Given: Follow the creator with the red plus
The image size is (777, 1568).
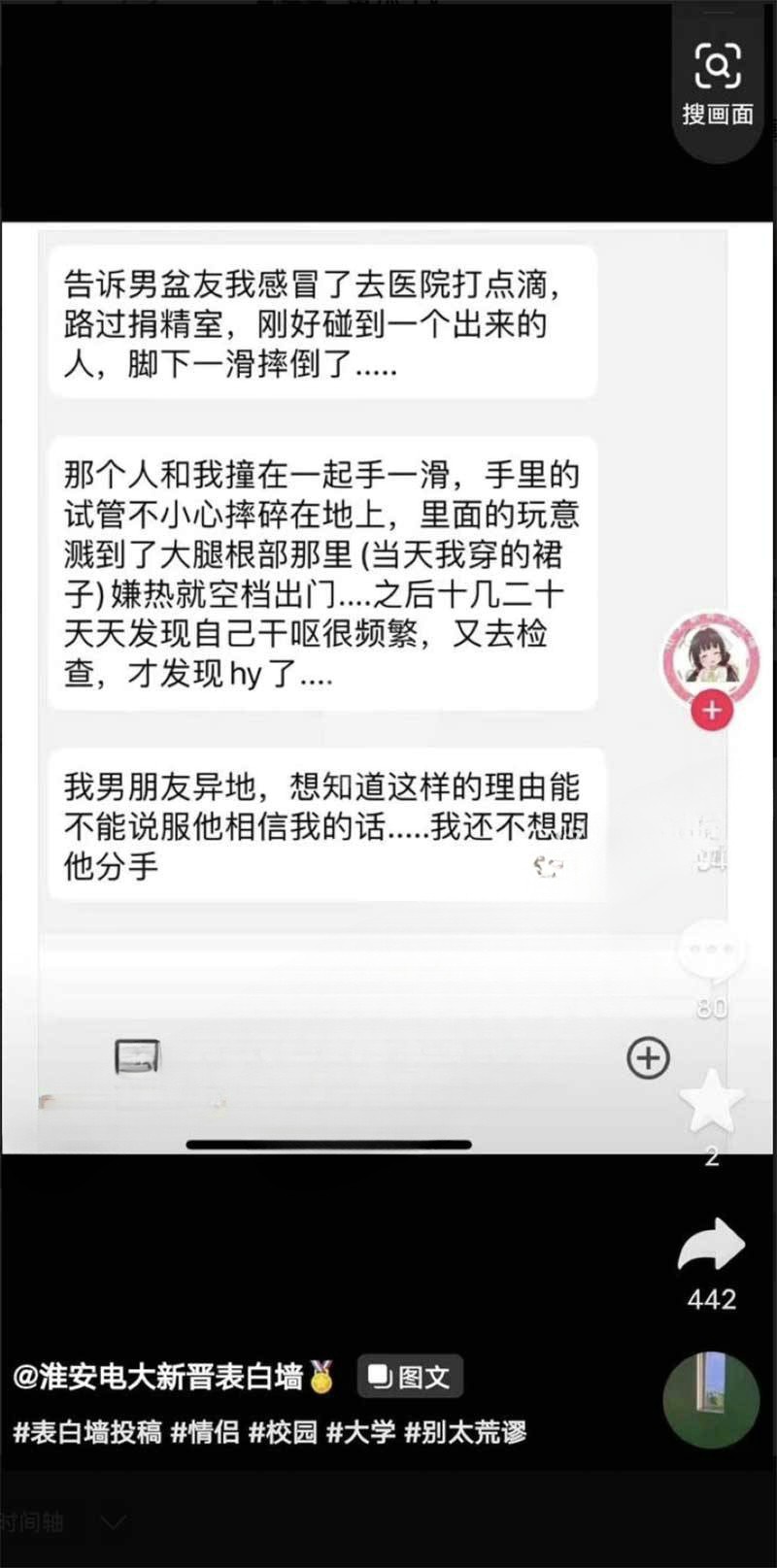Looking at the screenshot, I should click(x=711, y=711).
